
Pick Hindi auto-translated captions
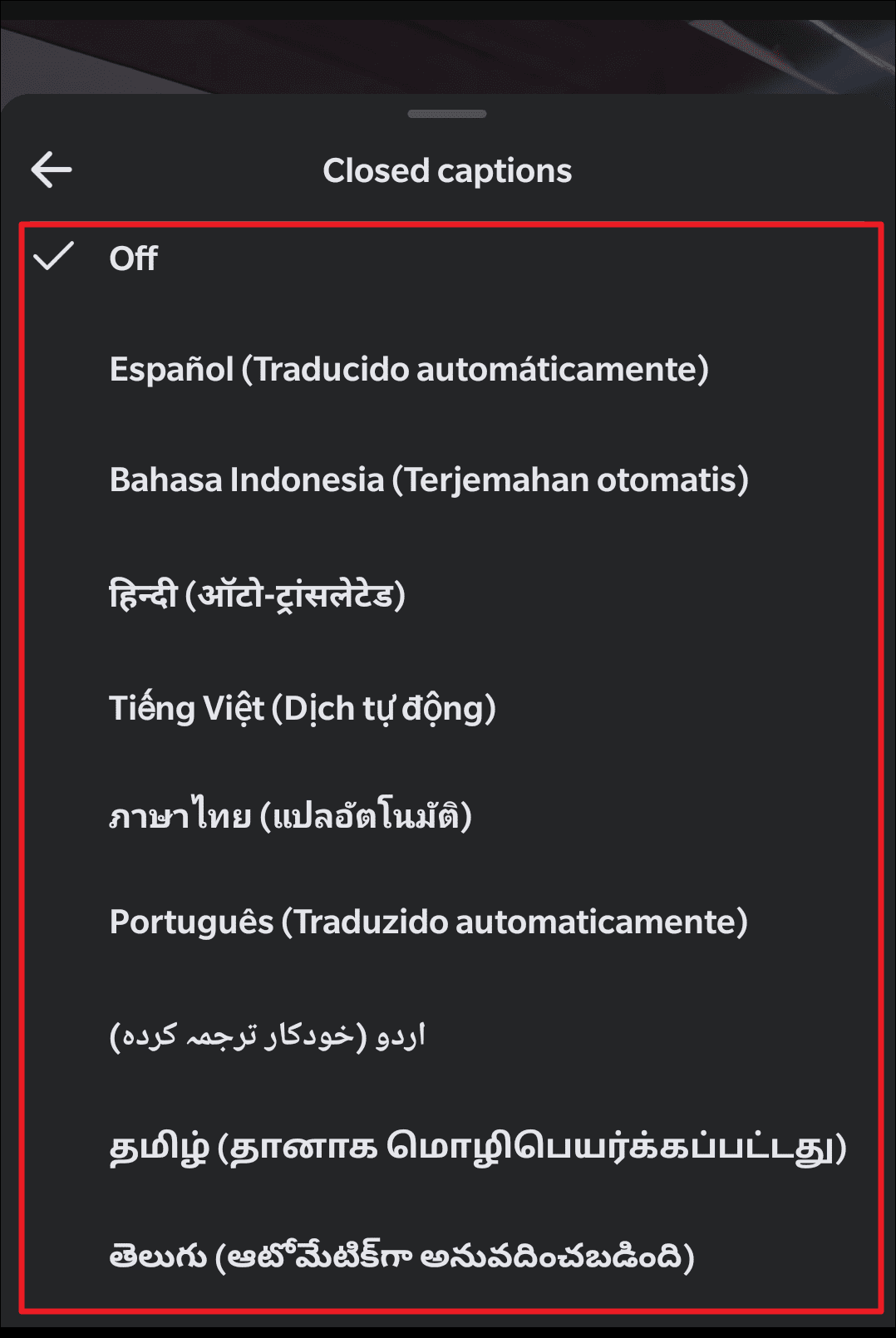click(x=257, y=595)
